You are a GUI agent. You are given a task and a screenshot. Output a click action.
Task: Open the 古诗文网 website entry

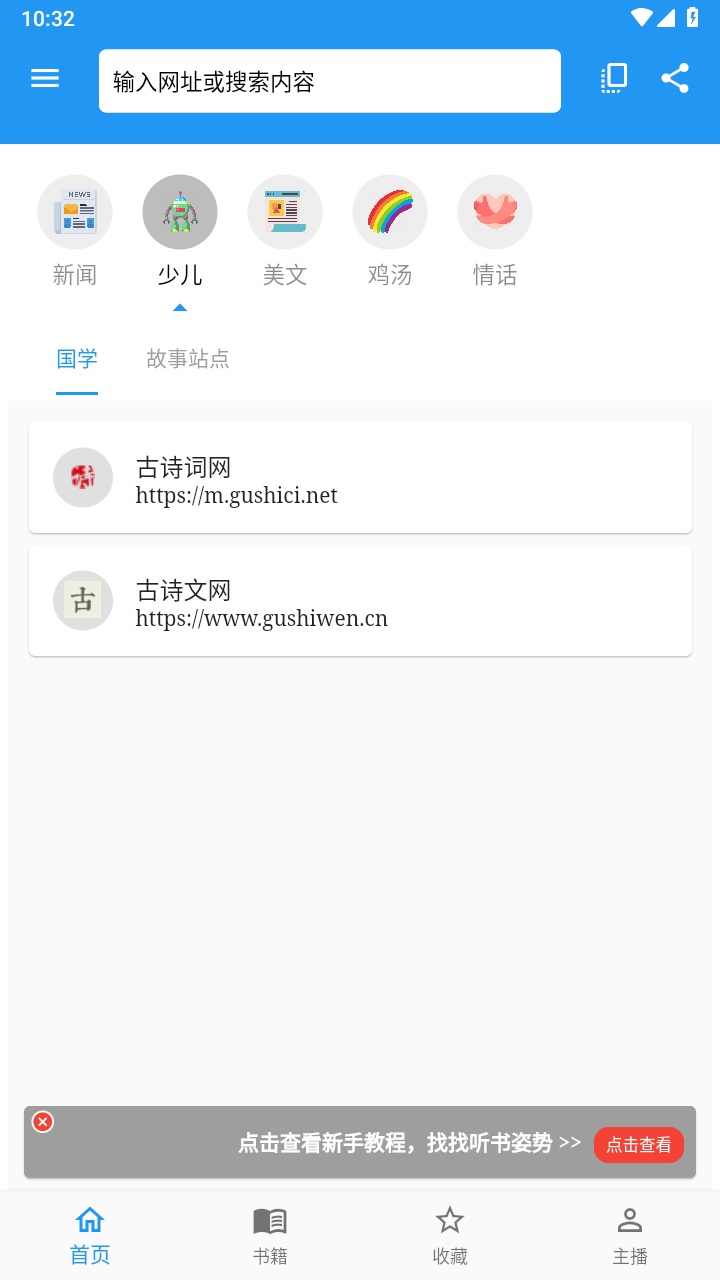pyautogui.click(x=360, y=600)
